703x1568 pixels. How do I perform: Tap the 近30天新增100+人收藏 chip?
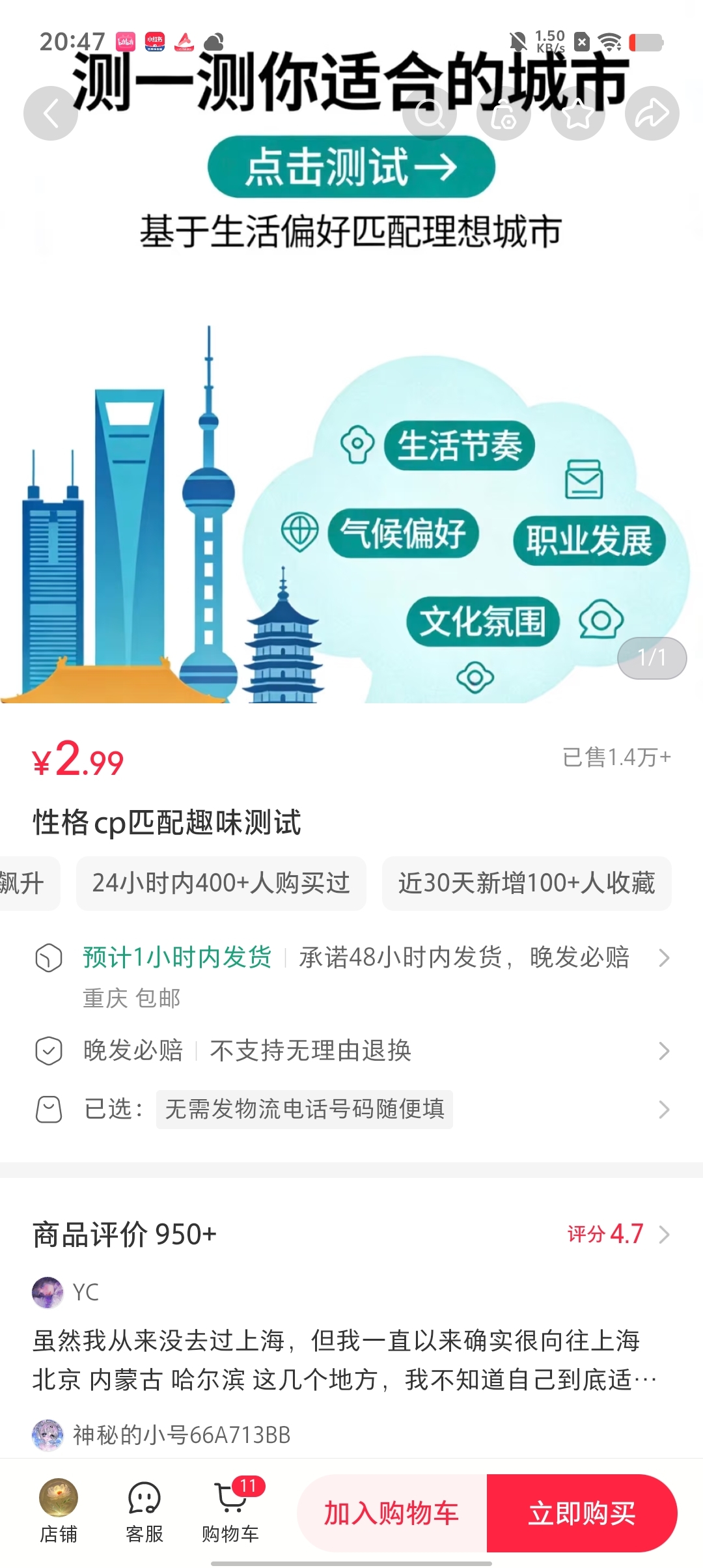(527, 884)
